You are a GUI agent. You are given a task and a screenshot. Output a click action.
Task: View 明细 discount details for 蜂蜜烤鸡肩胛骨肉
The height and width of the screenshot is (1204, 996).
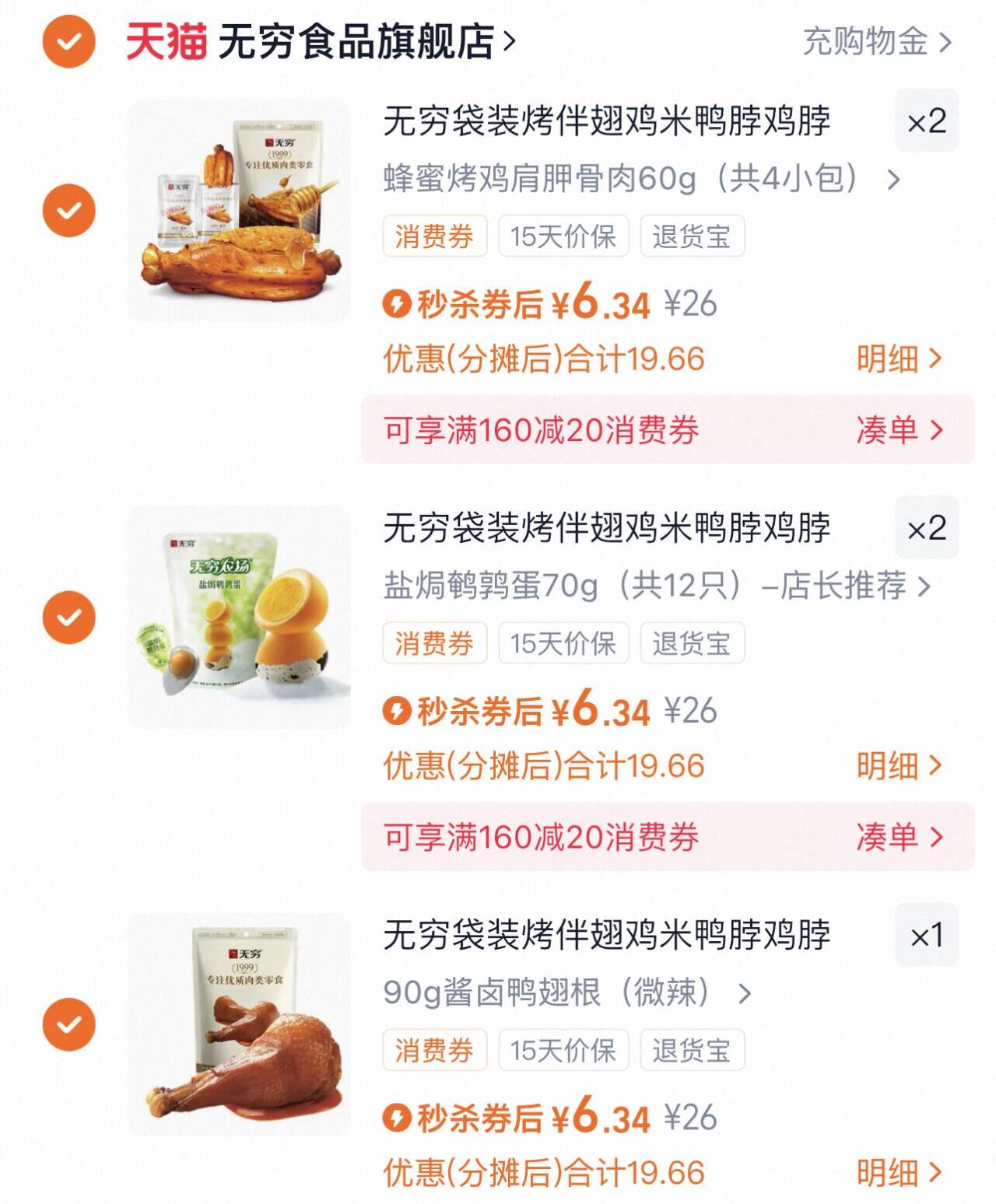899,359
